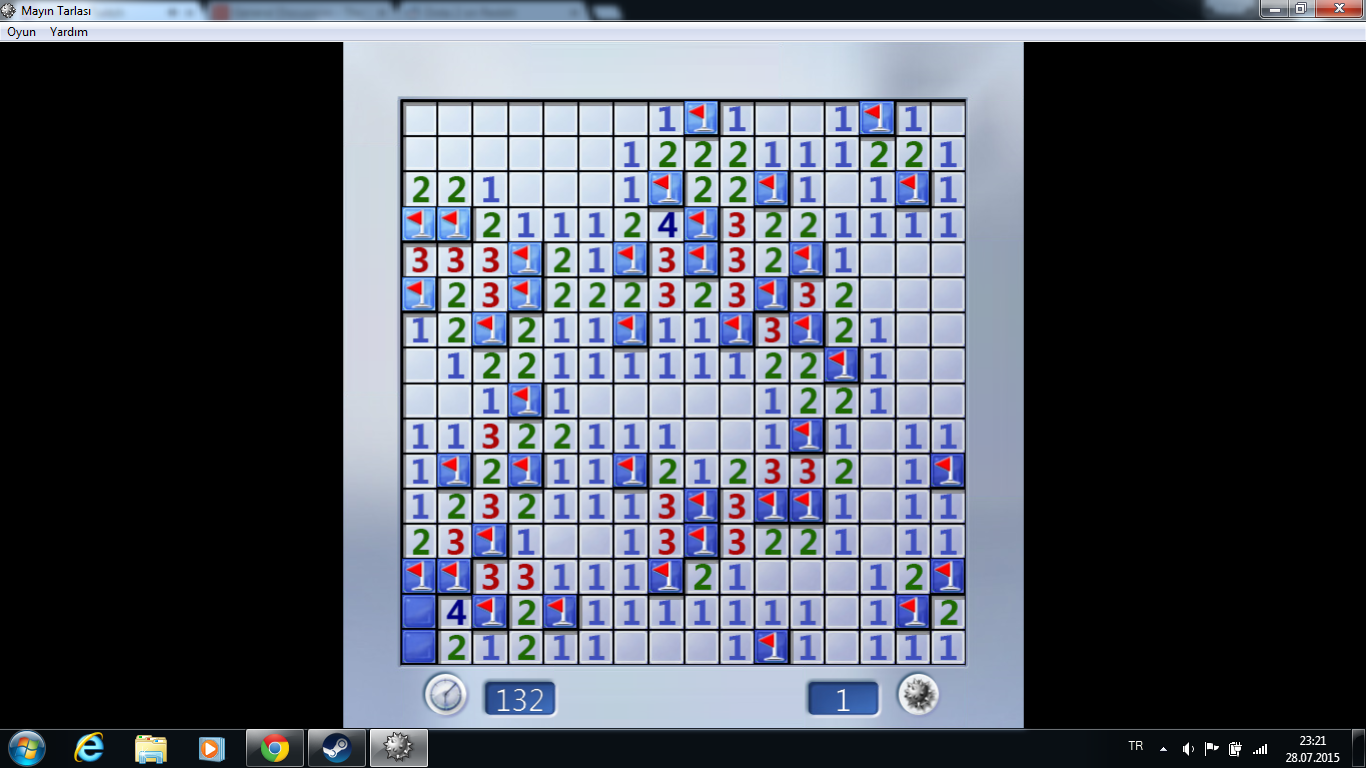1366x768 pixels.
Task: Open the Oyun menu
Action: (x=21, y=32)
